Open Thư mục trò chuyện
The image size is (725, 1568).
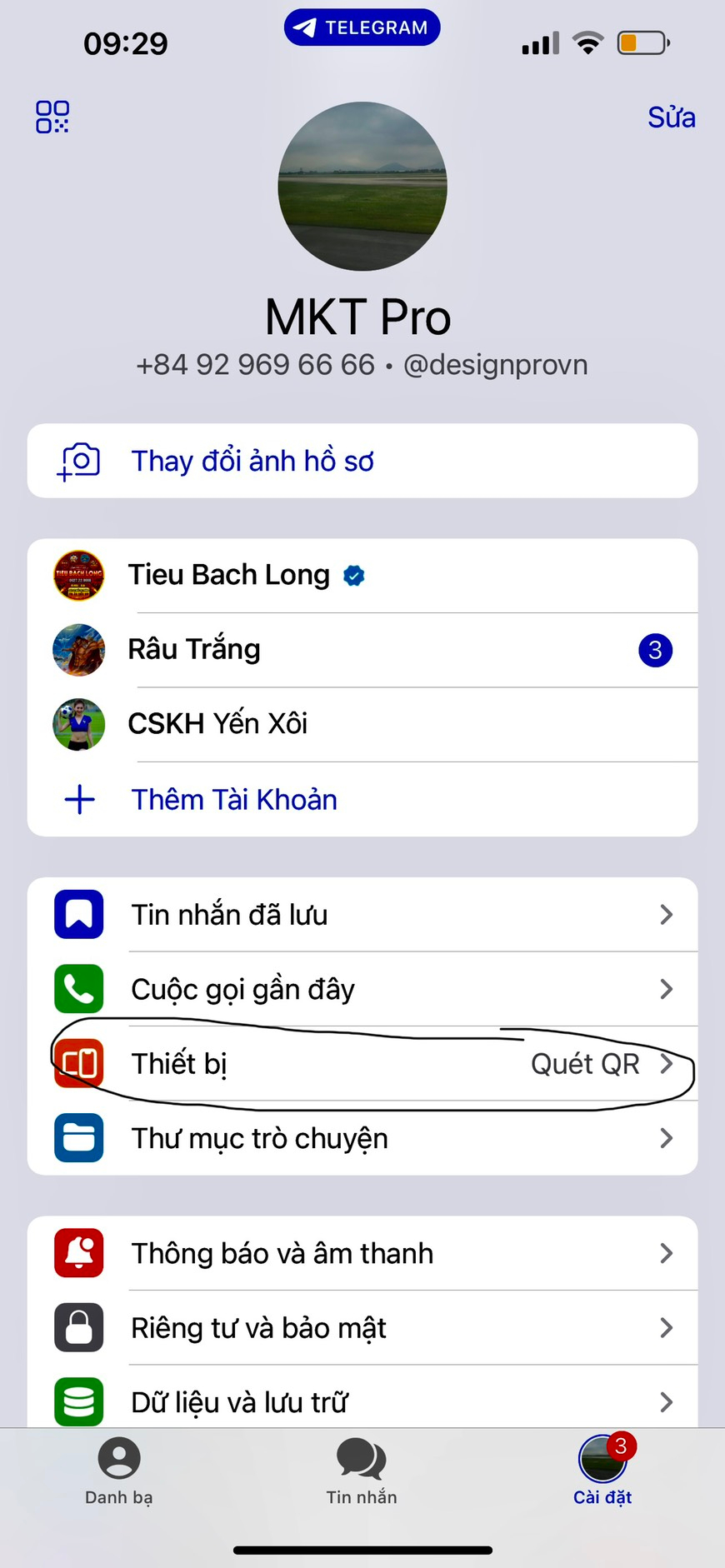[362, 1138]
